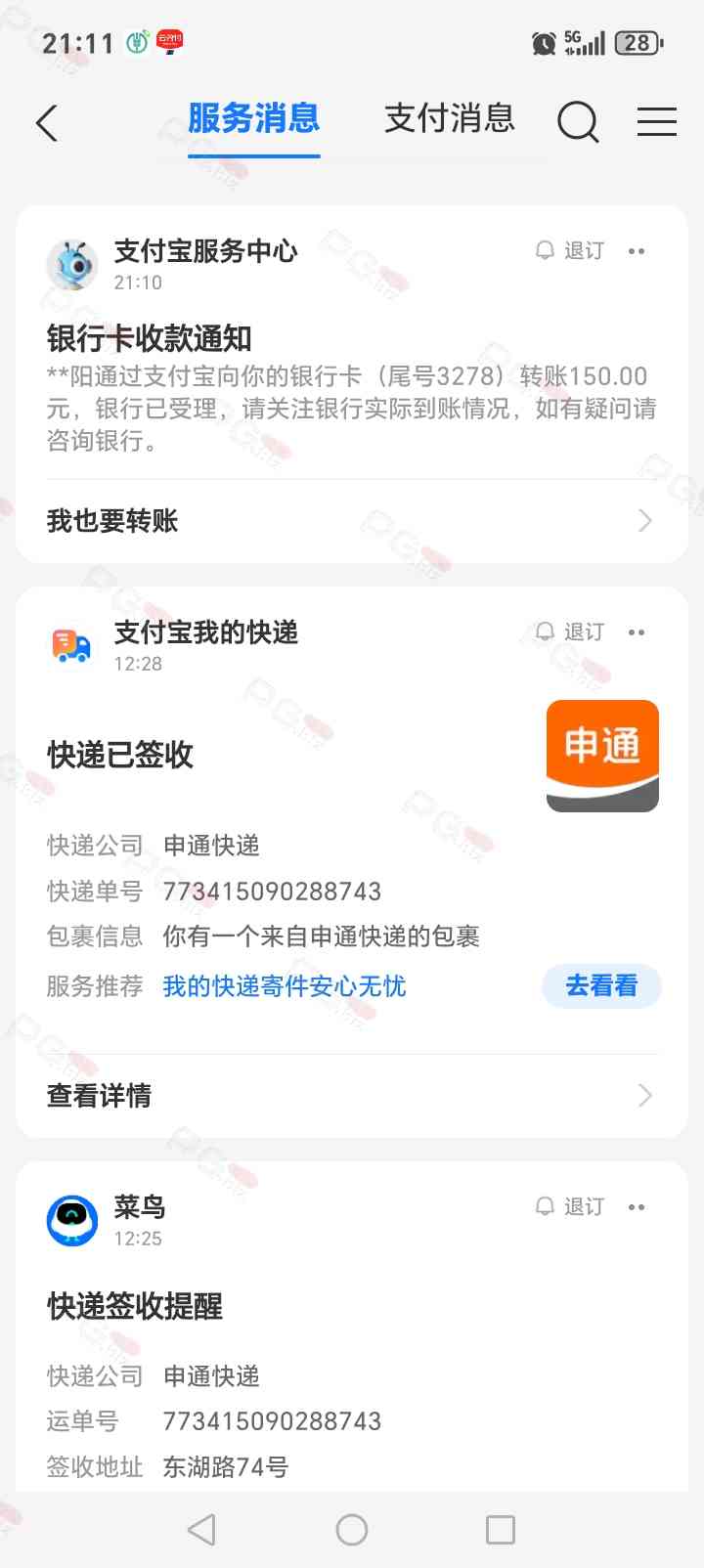Open recent apps from navigation bar
The image size is (704, 1568).
click(500, 1530)
